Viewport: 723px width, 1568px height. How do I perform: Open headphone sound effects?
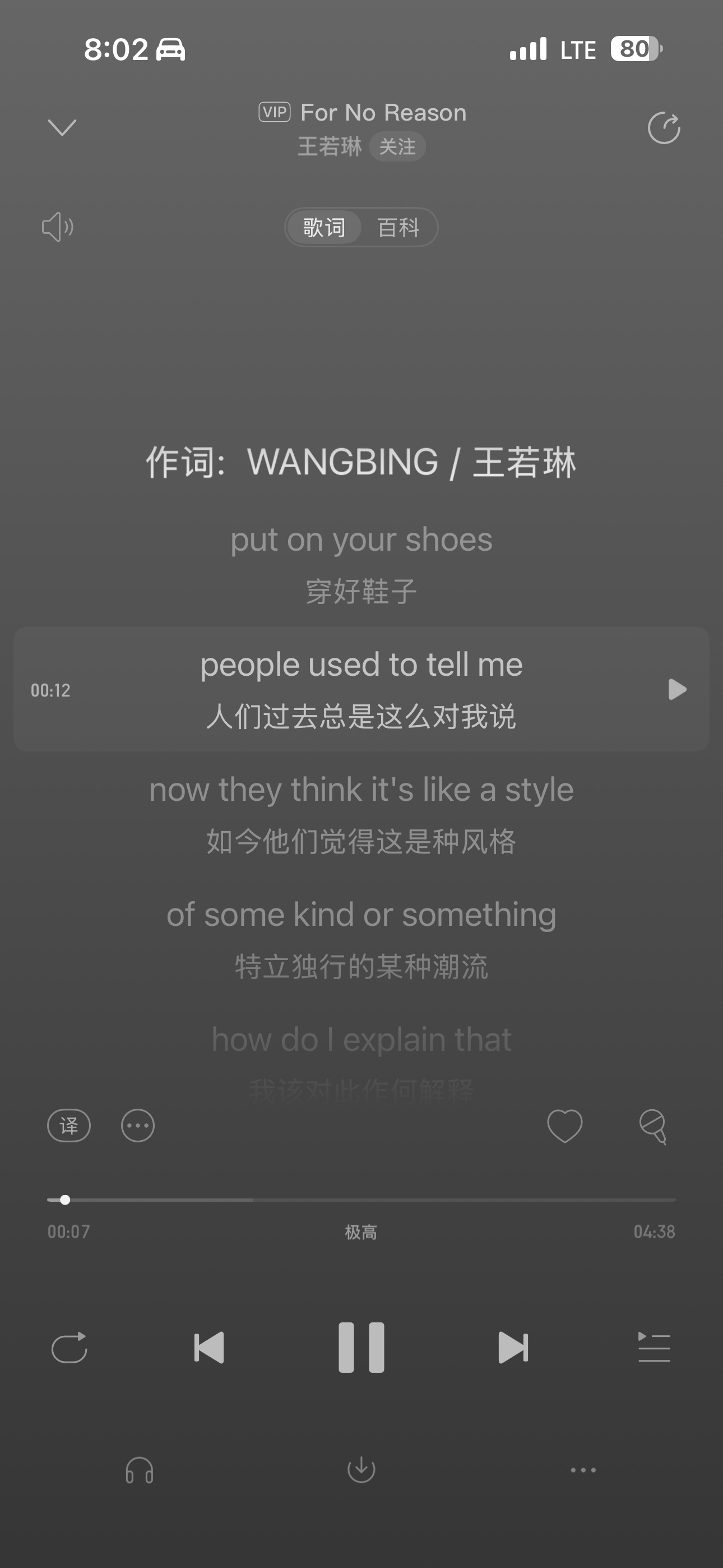(140, 1470)
